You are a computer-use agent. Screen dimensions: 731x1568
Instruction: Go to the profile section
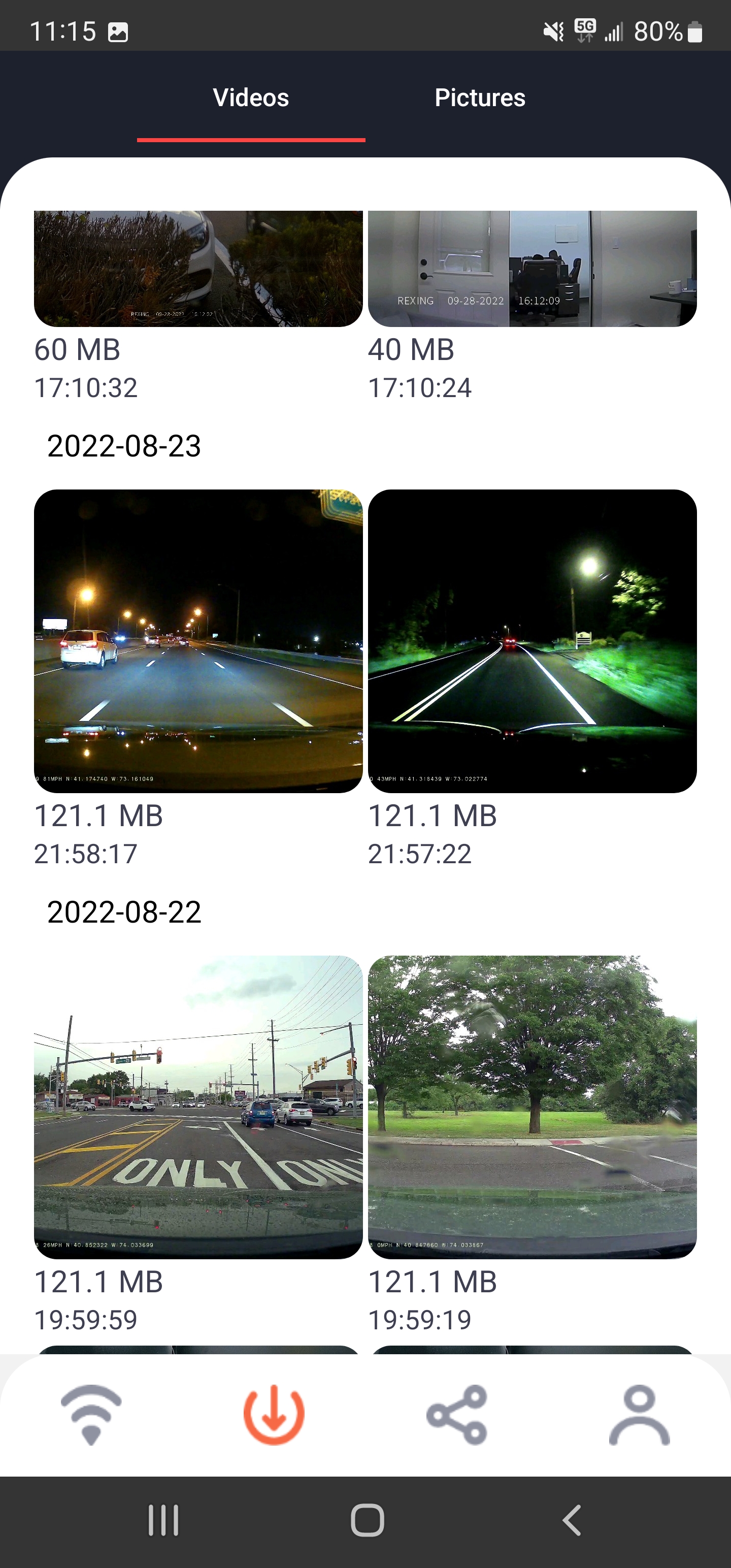(639, 1415)
